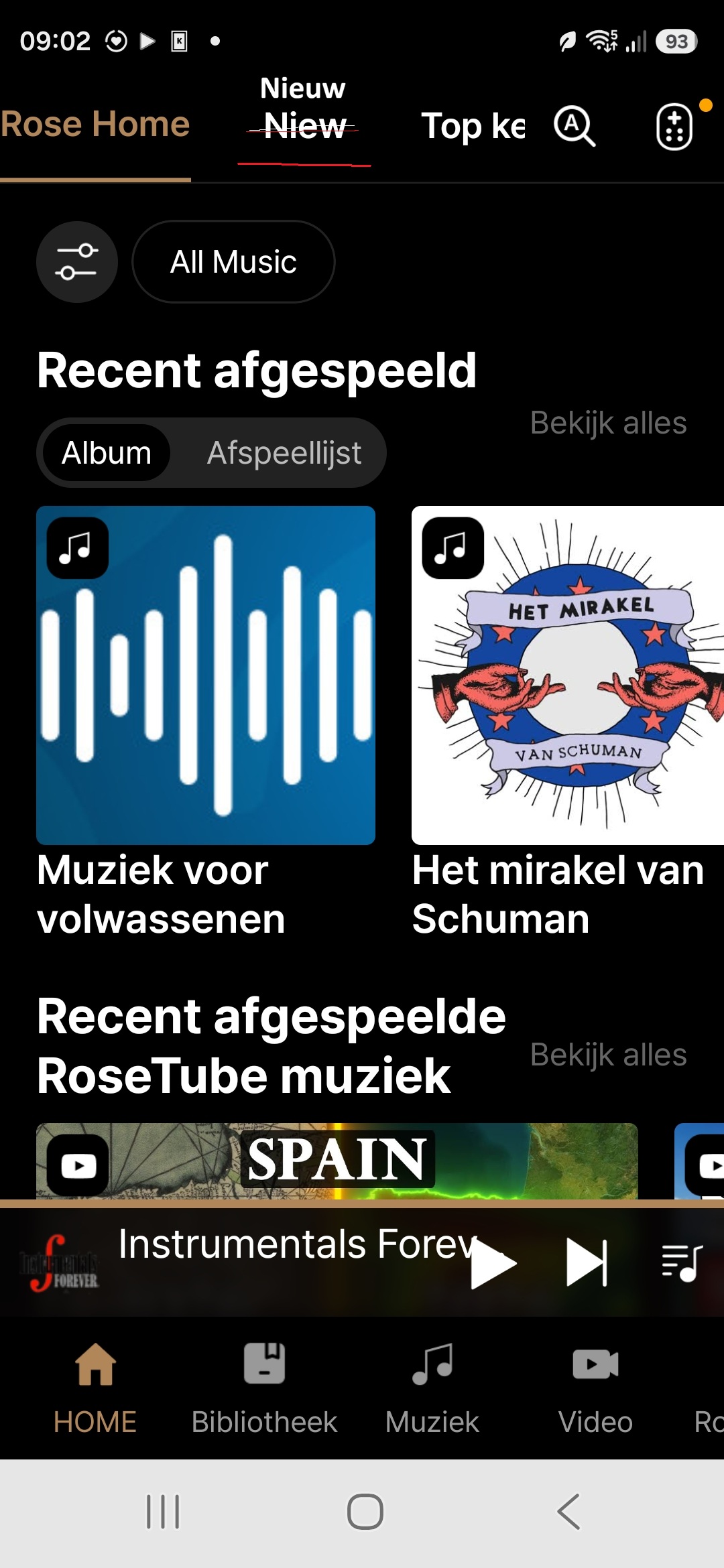Open the filter settings icon
724x1568 pixels.
click(77, 262)
